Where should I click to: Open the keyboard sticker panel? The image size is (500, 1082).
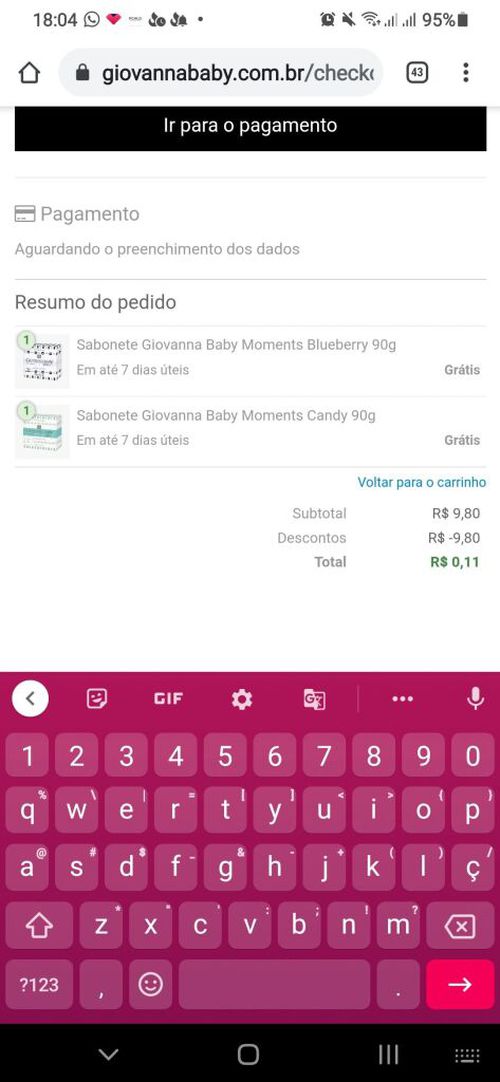97,699
